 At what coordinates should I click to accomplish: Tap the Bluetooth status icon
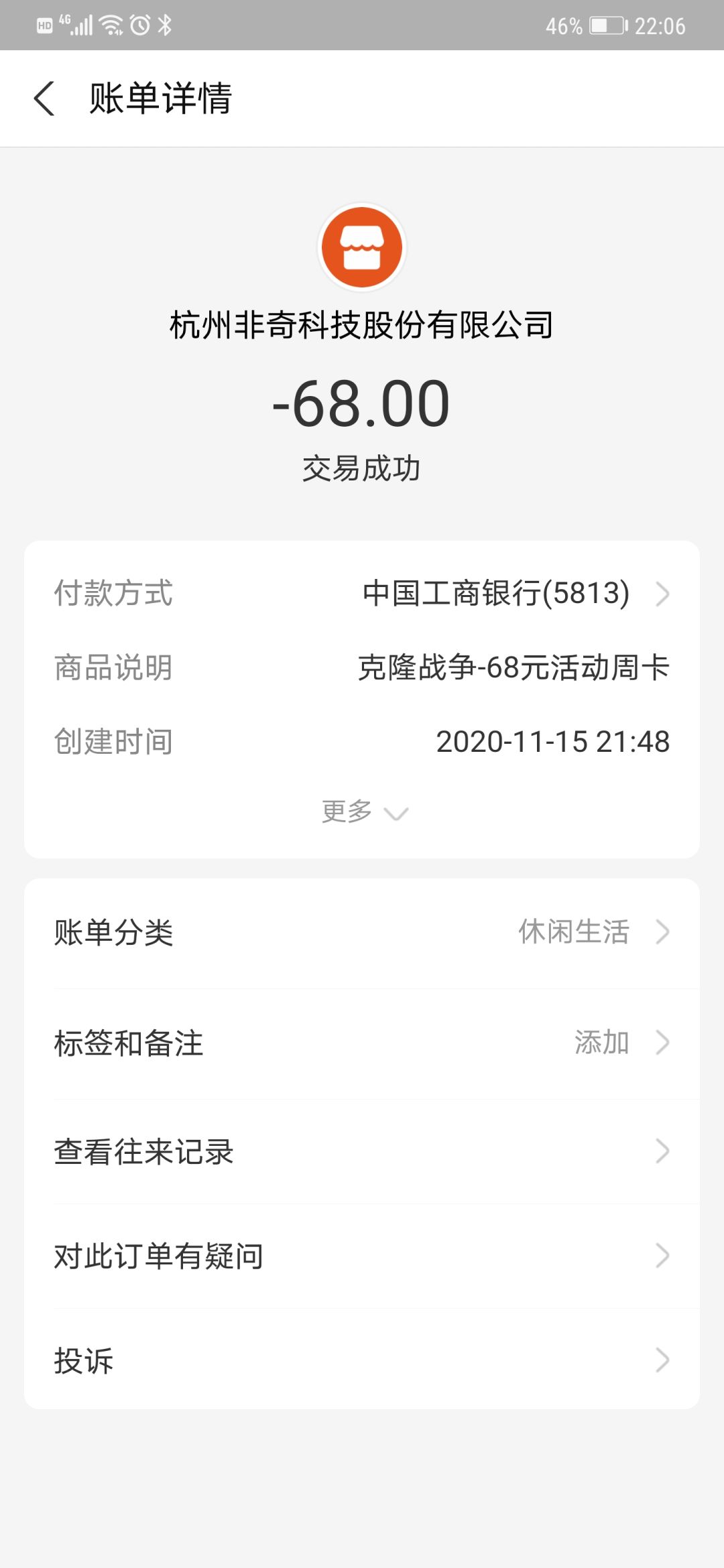[163, 25]
